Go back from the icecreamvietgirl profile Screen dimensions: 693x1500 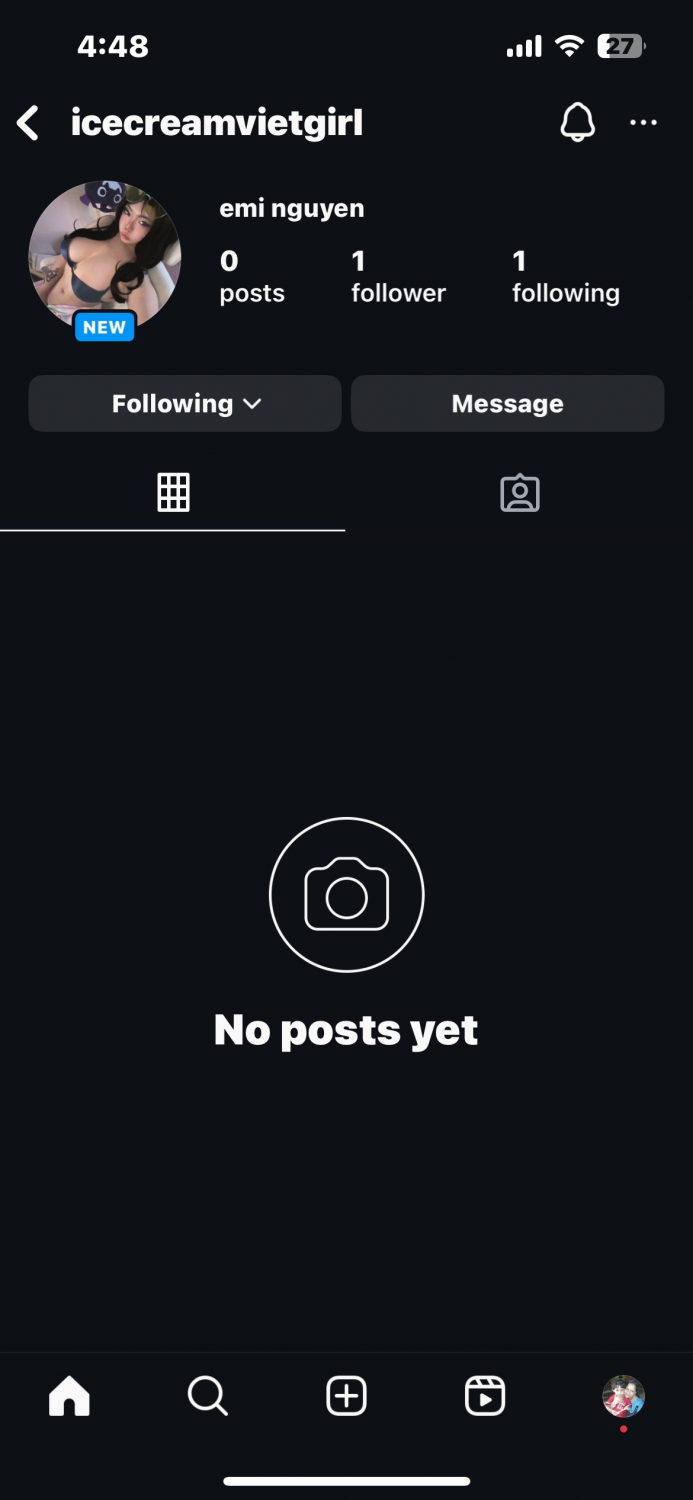28,124
